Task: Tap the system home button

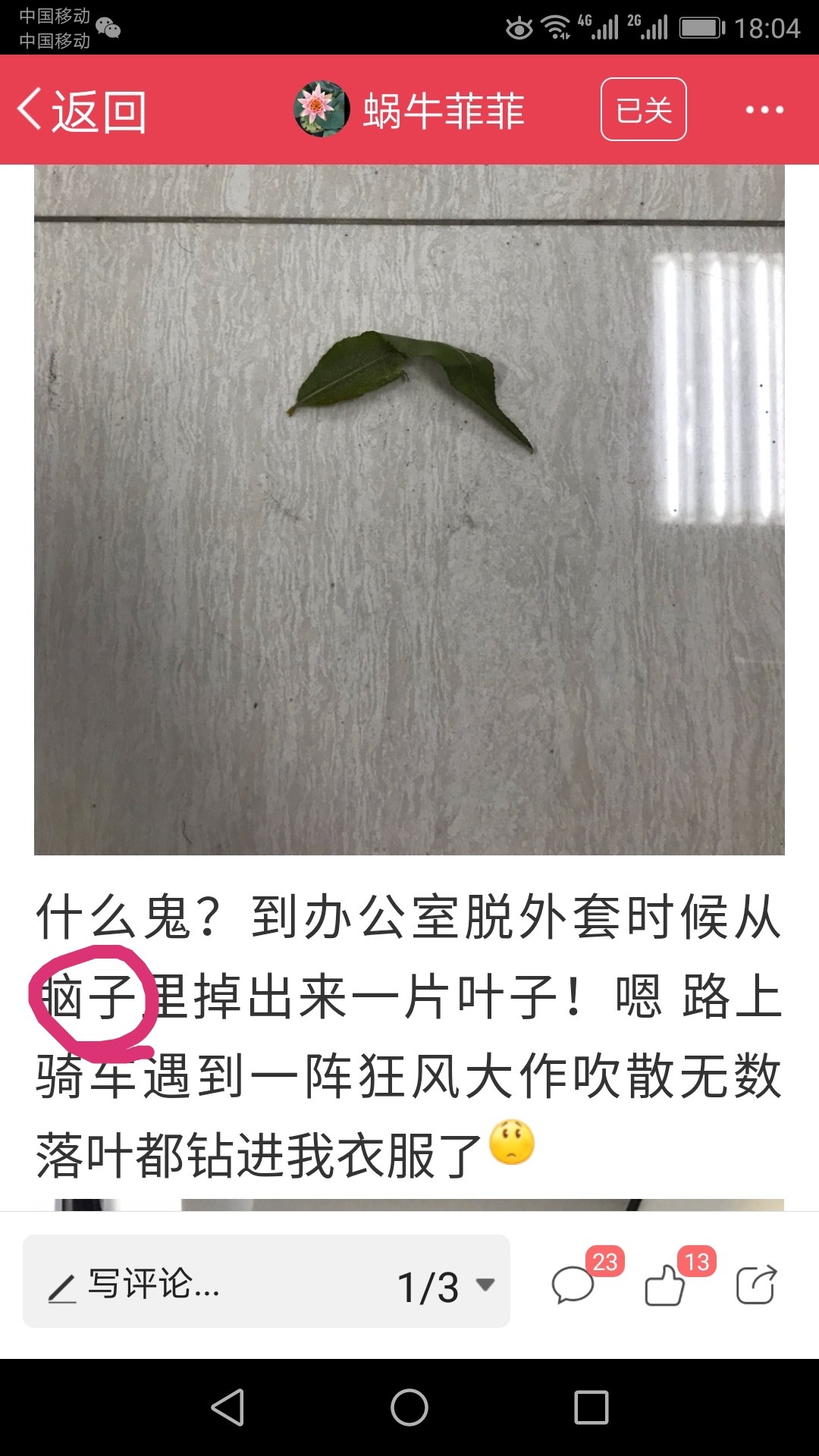Action: (409, 1408)
